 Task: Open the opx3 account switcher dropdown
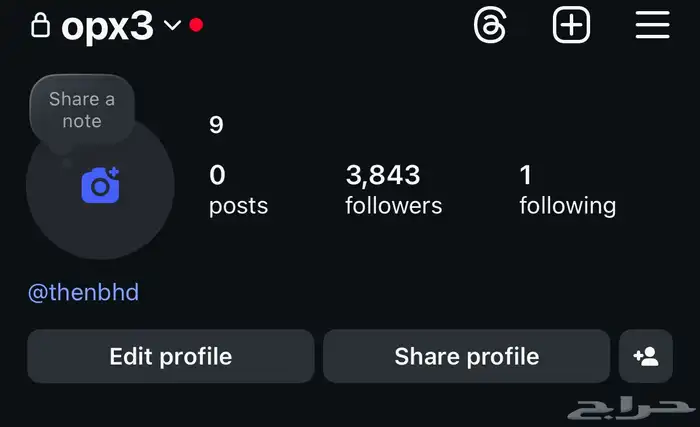click(172, 26)
